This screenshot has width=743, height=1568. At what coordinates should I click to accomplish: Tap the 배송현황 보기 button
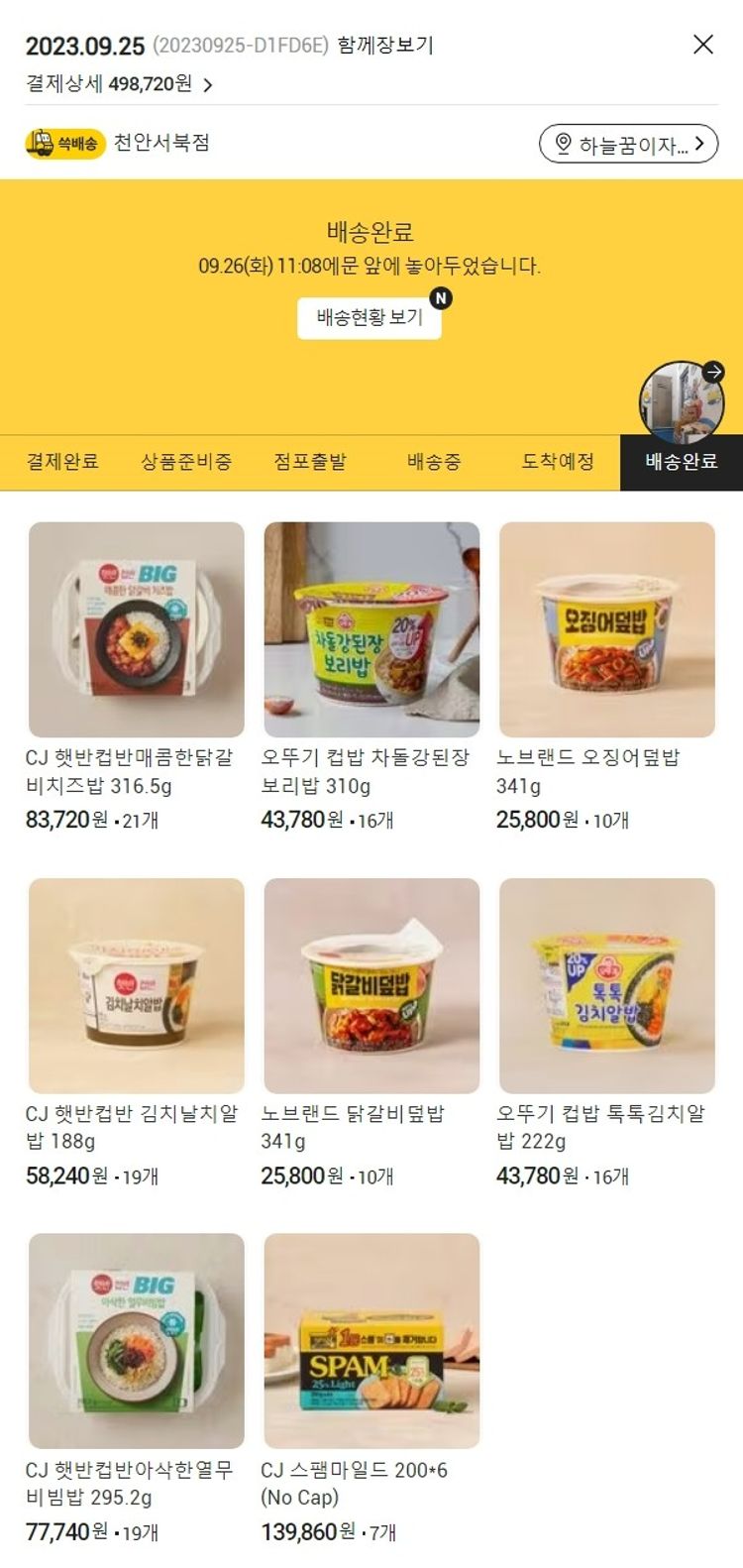(x=370, y=317)
